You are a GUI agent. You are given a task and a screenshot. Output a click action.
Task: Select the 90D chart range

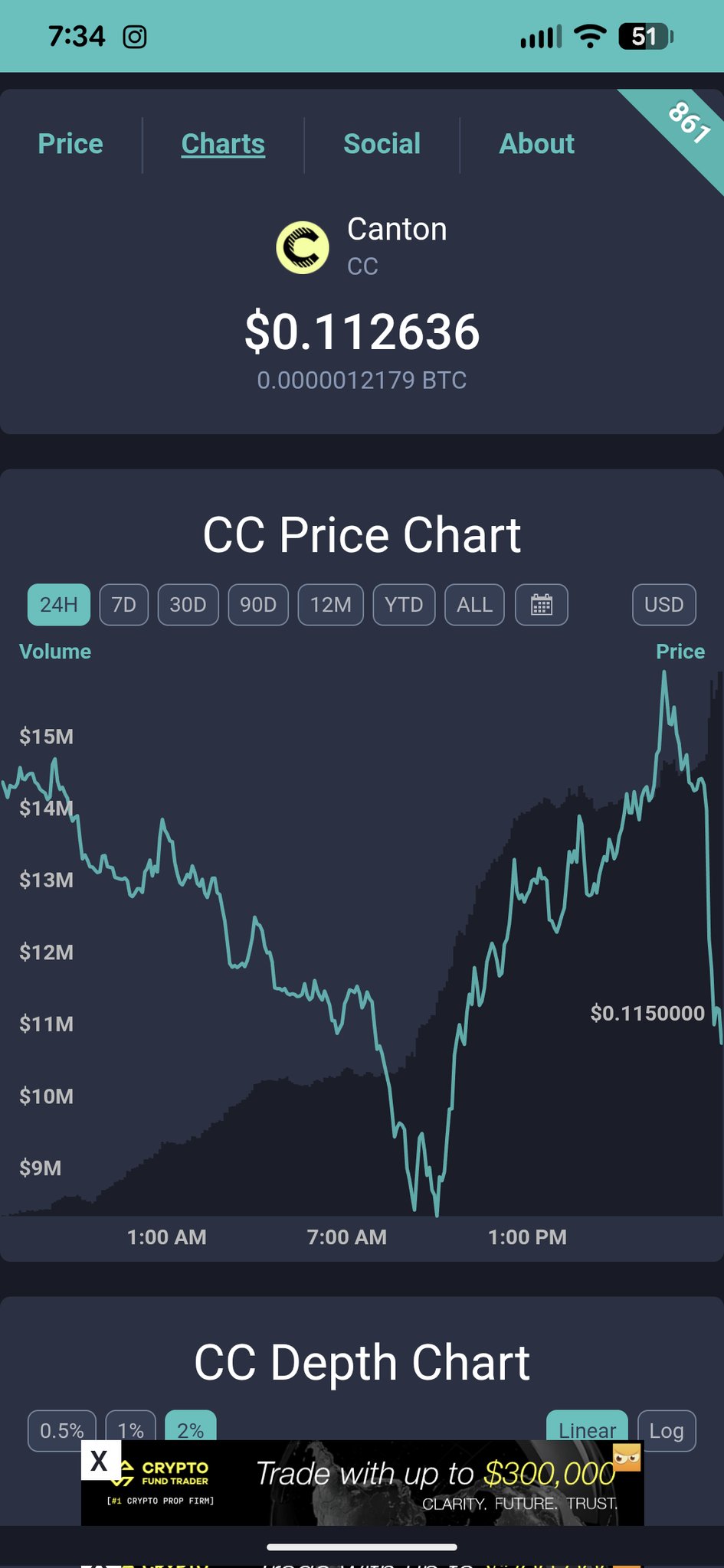coord(258,605)
